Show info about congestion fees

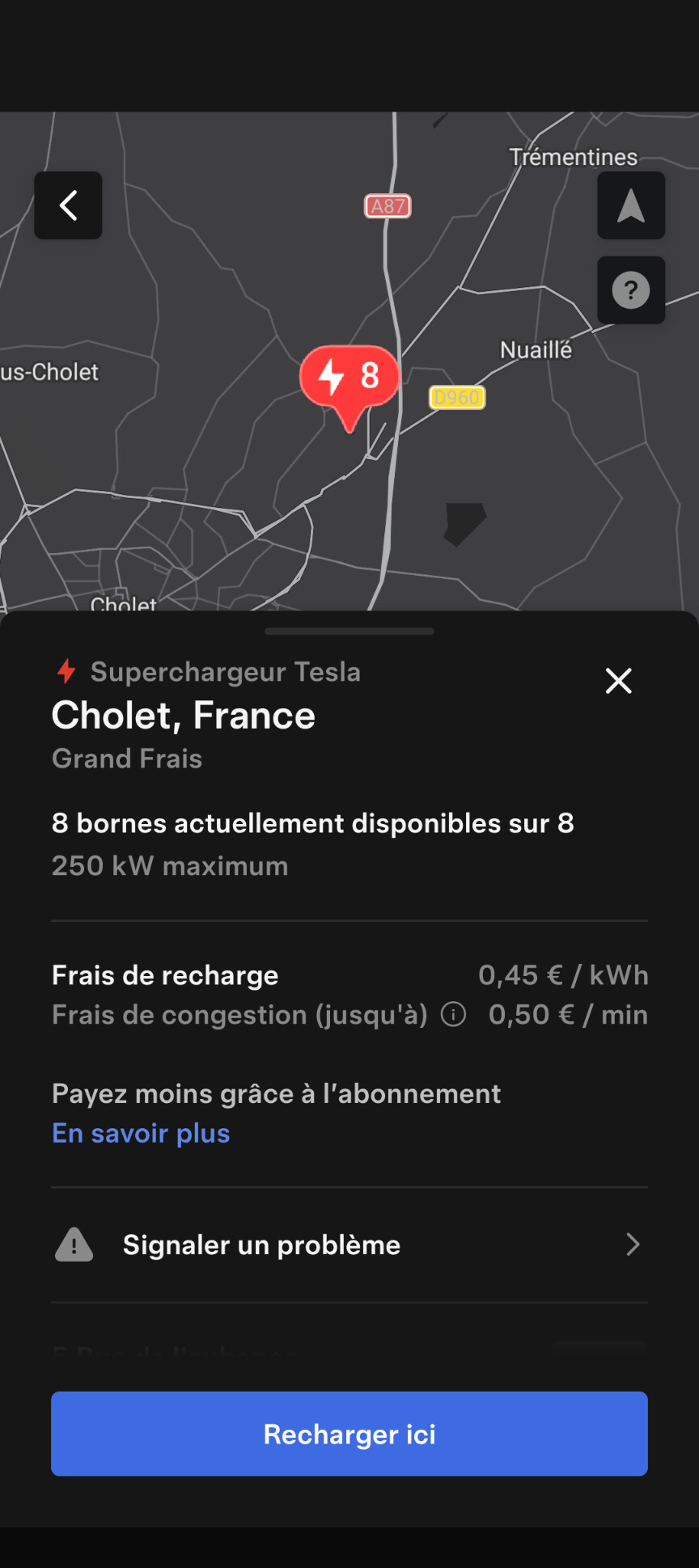453,1014
